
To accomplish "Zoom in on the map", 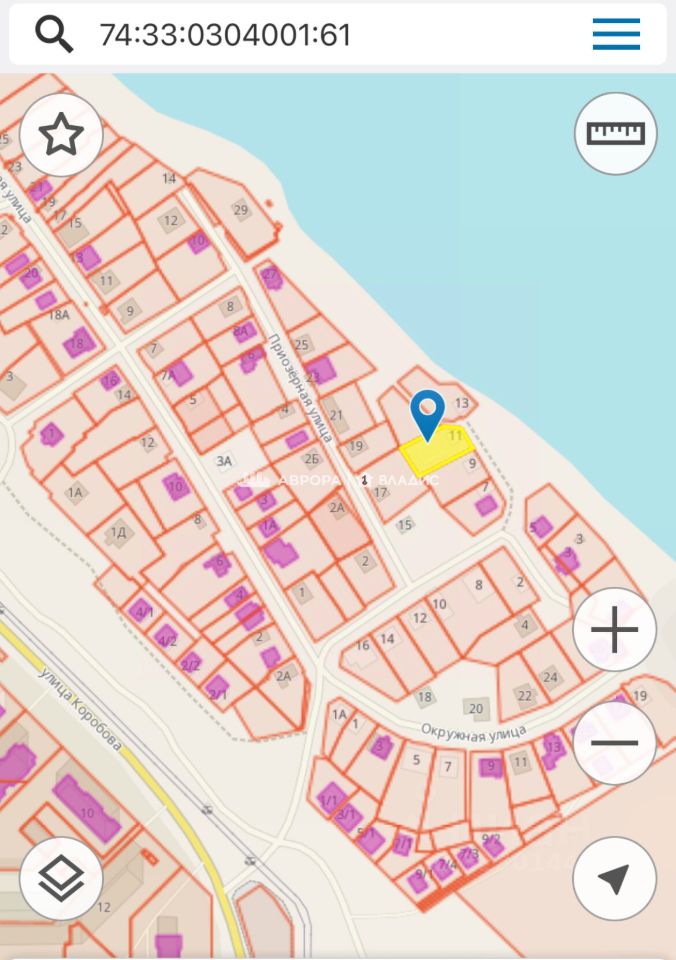I will pos(614,630).
